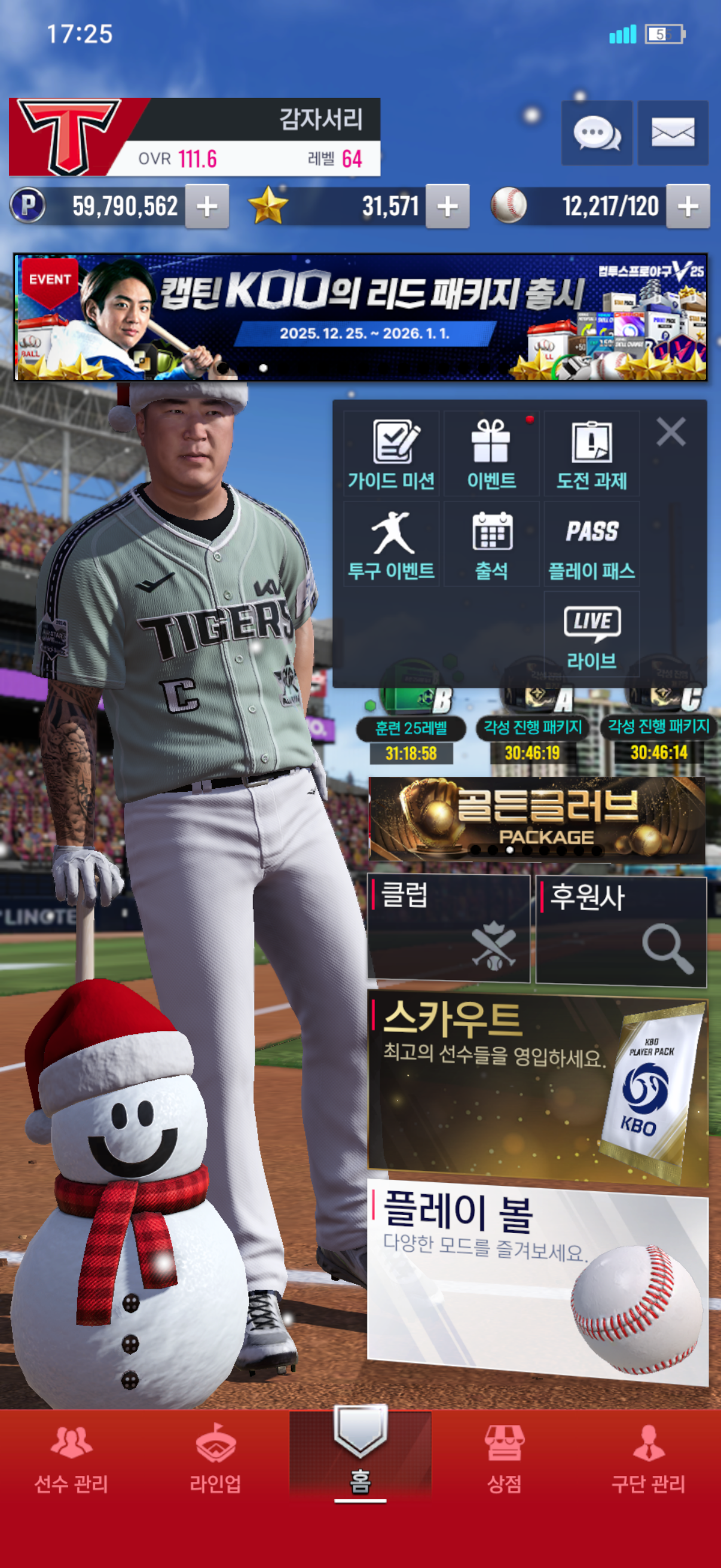This screenshot has width=721, height=1568.
Task: Open 출석 attendance calendar
Action: coord(491,544)
